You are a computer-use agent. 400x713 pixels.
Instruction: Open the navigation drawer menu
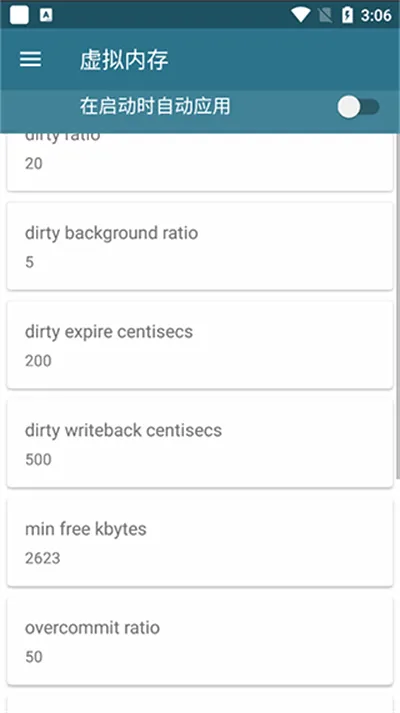30,59
